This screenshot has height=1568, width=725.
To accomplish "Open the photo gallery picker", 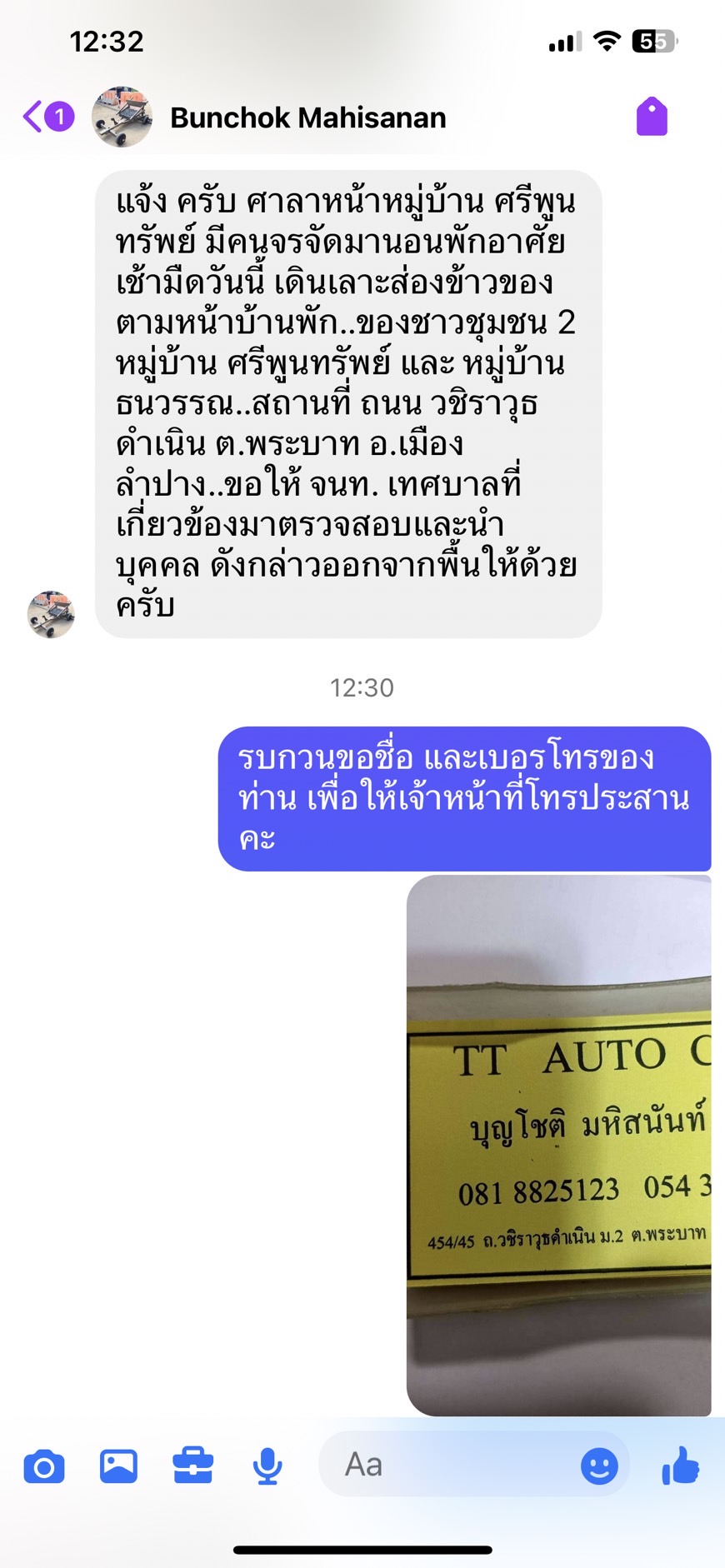I will click(x=118, y=1466).
